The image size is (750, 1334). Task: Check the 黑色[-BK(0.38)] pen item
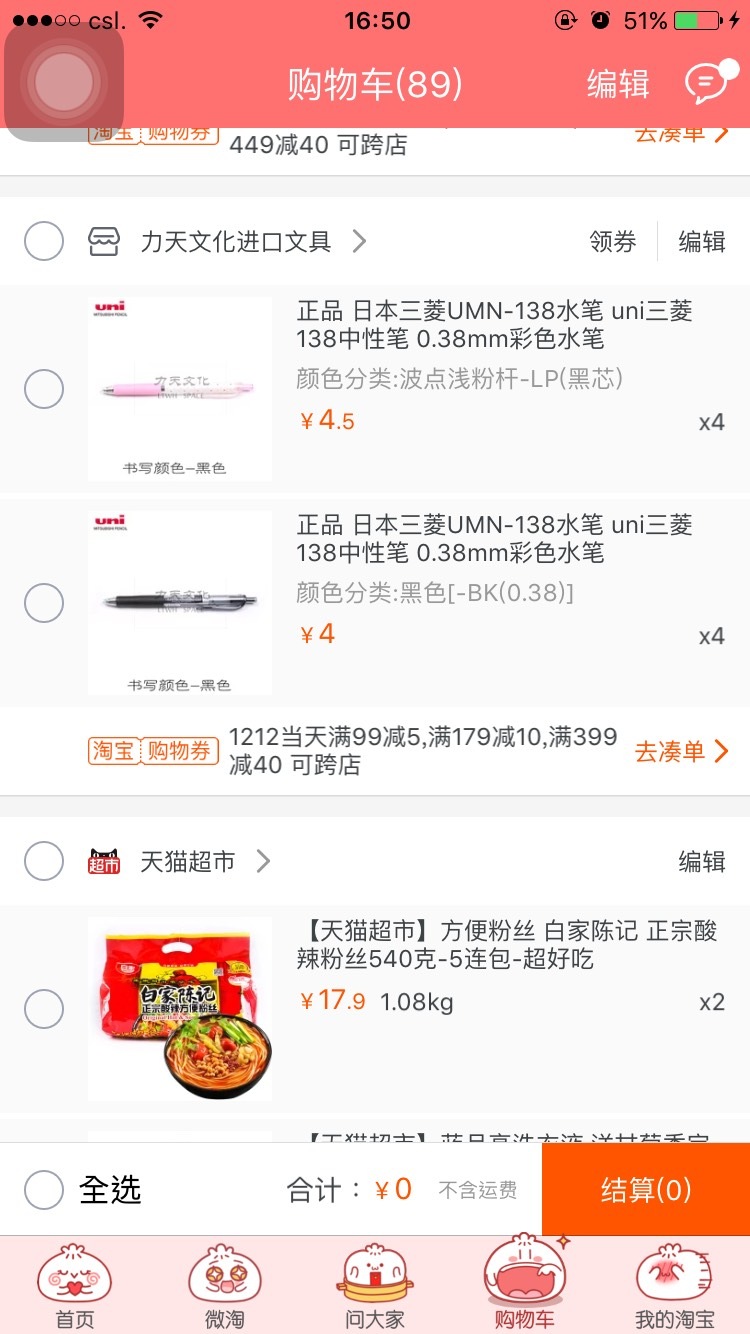(x=44, y=603)
